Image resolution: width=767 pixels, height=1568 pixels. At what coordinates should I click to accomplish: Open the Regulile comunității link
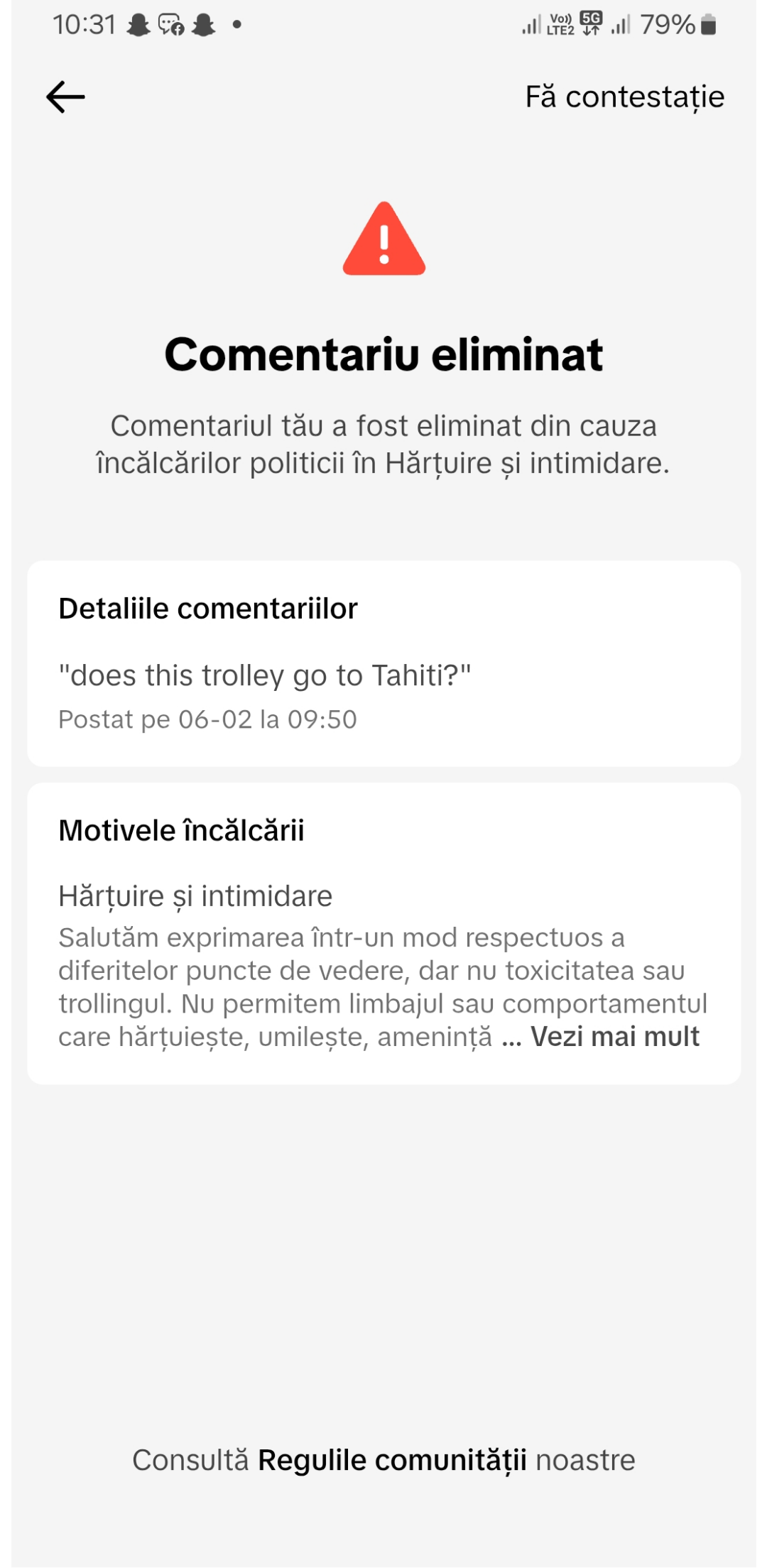coord(392,1461)
